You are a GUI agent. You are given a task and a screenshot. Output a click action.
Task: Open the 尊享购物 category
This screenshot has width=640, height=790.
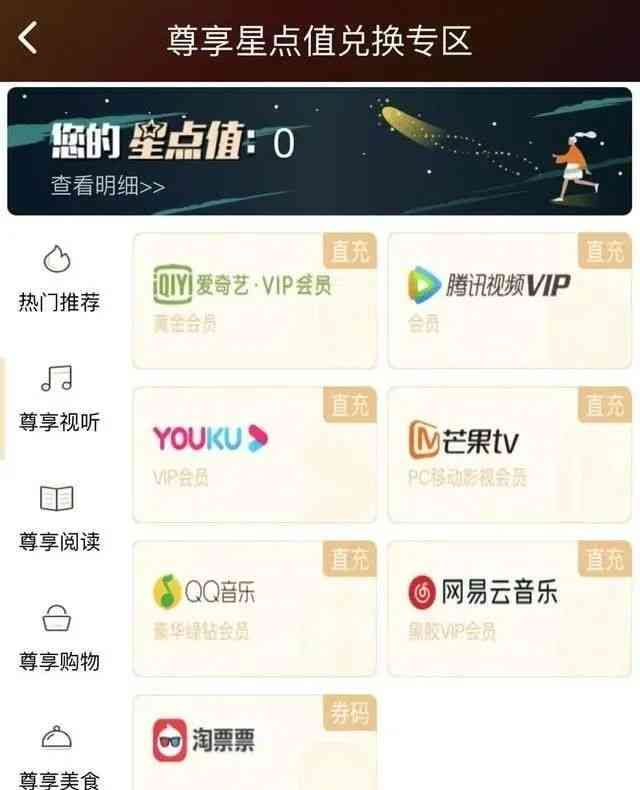pyautogui.click(x=59, y=638)
